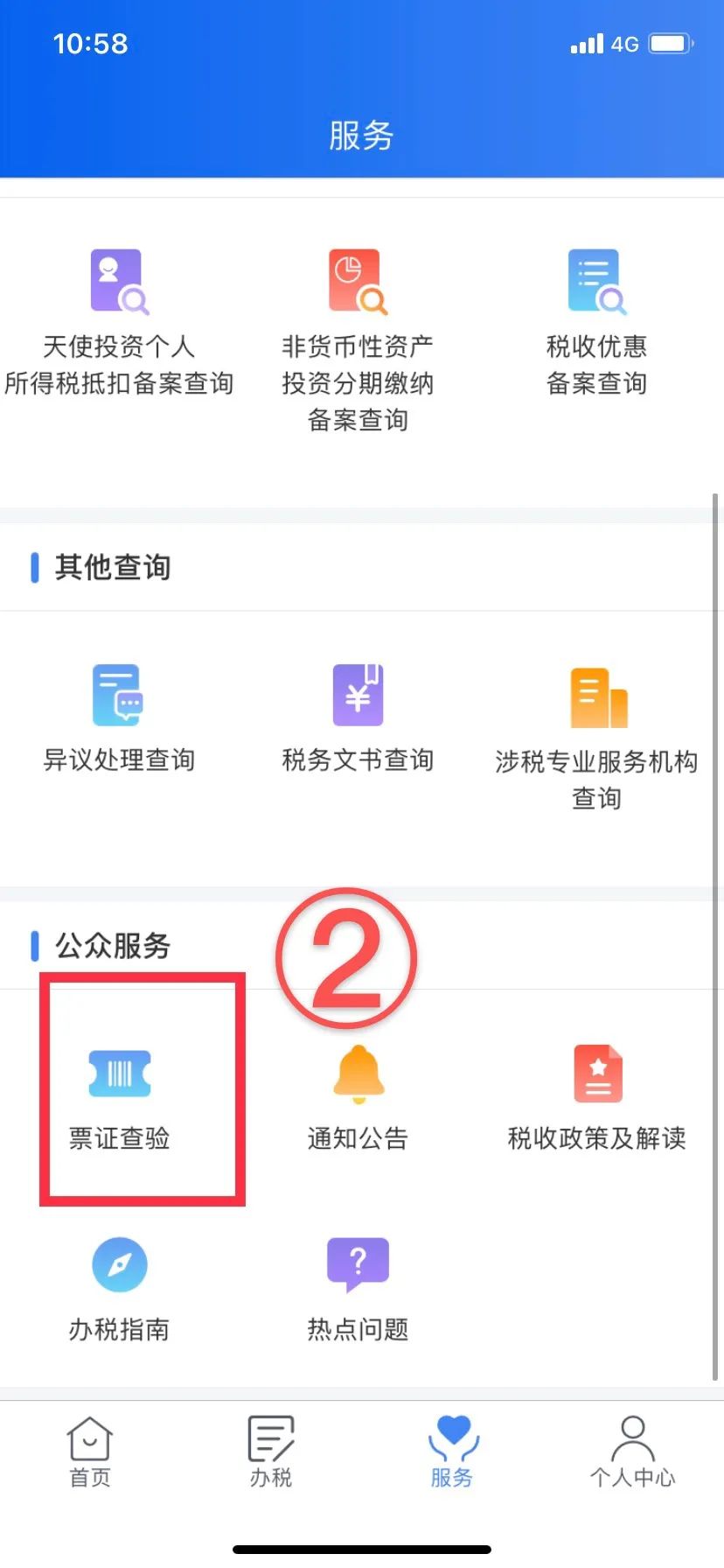This screenshot has width=724, height=1568.
Task: Open 办税指南
Action: click(119, 1290)
